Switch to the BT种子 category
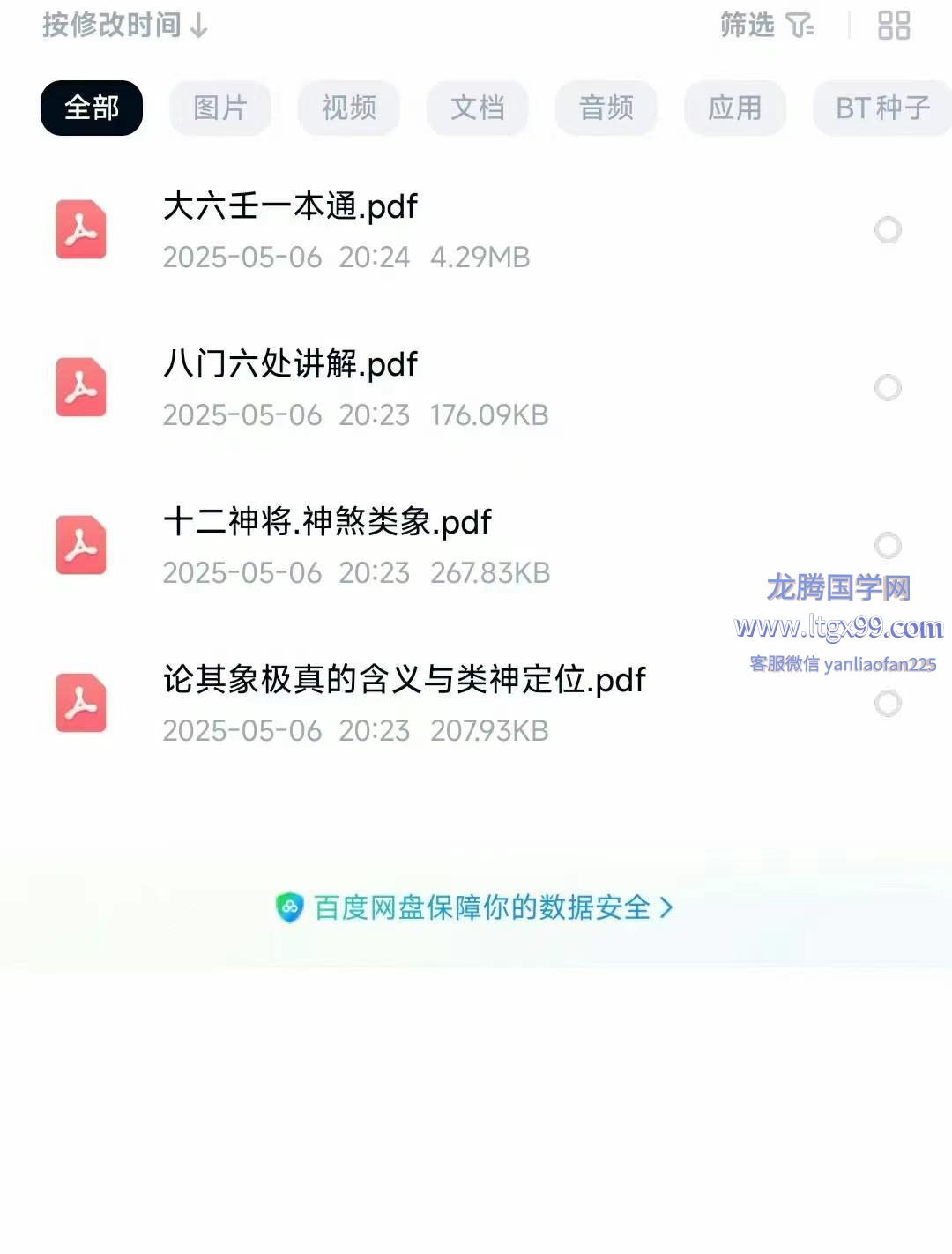The height and width of the screenshot is (1254, 952). pos(881,108)
